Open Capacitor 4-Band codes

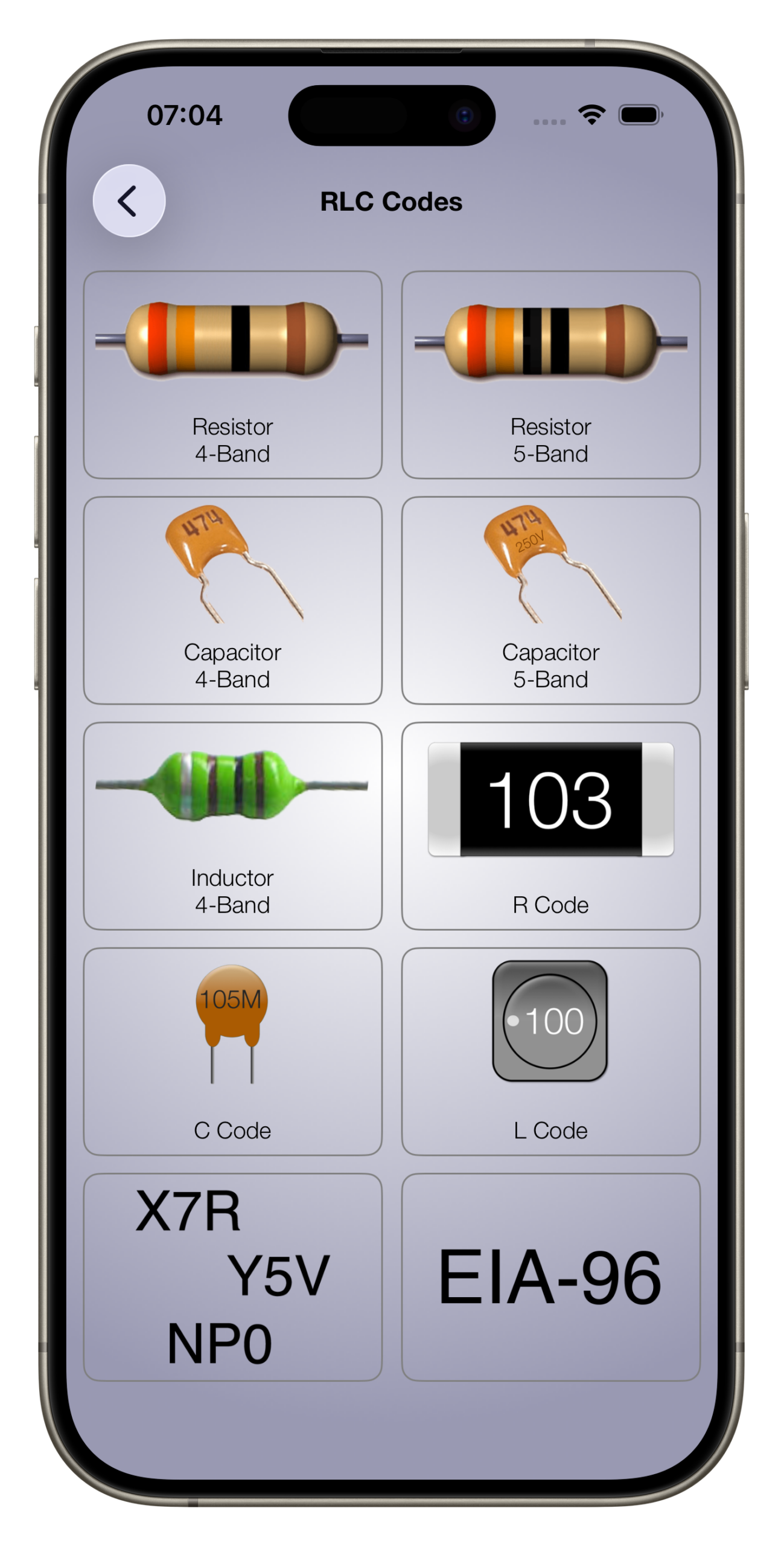pyautogui.click(x=232, y=600)
